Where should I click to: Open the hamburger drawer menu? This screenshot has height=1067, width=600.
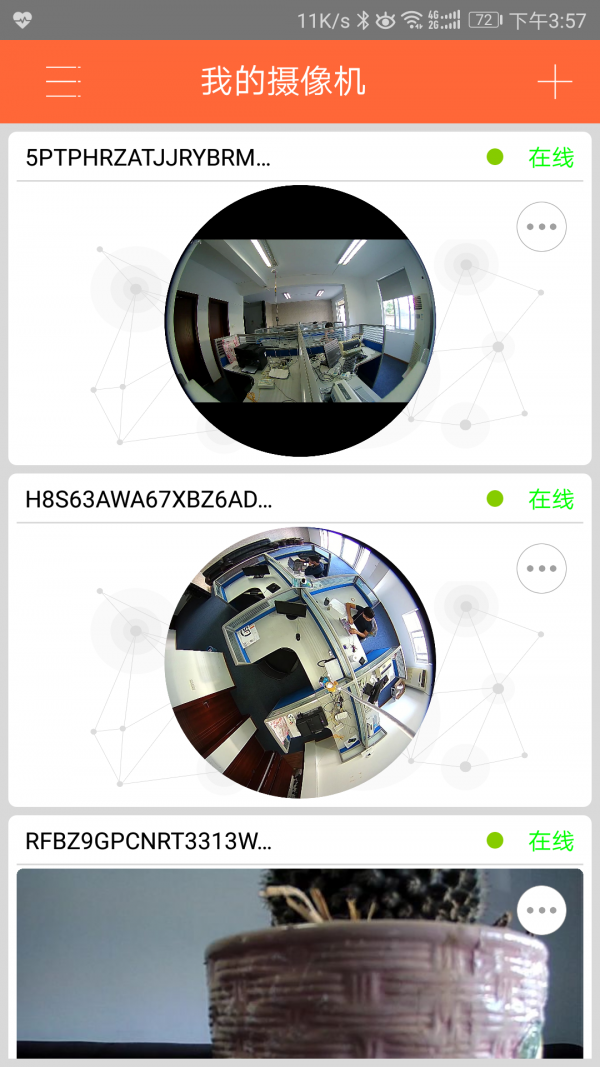(x=62, y=82)
